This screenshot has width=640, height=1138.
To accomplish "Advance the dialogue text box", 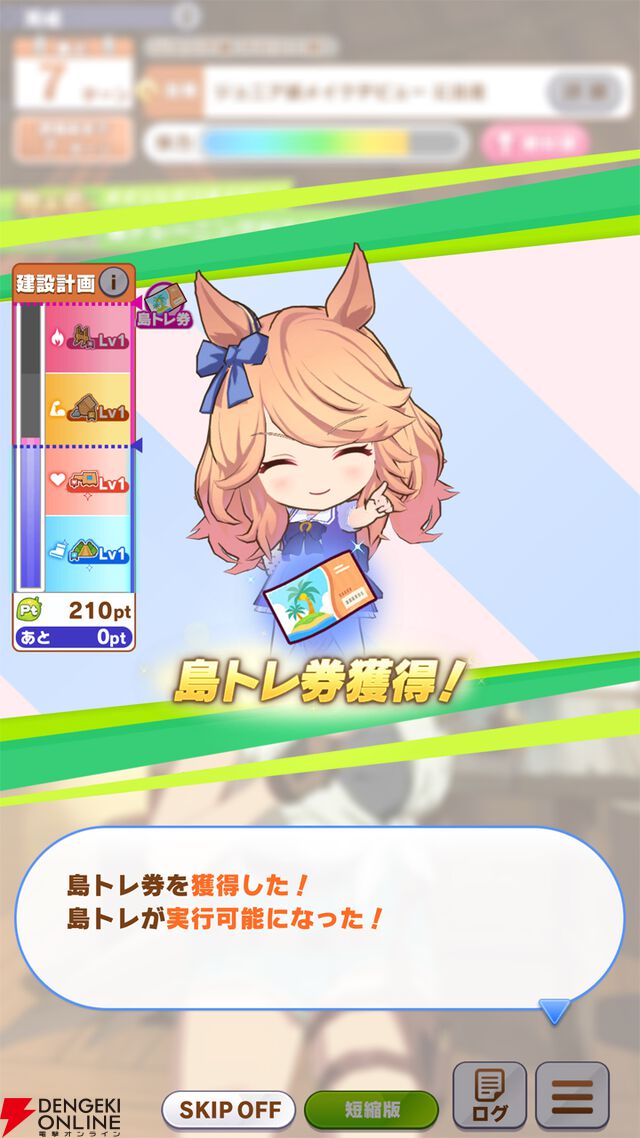I will [320, 915].
